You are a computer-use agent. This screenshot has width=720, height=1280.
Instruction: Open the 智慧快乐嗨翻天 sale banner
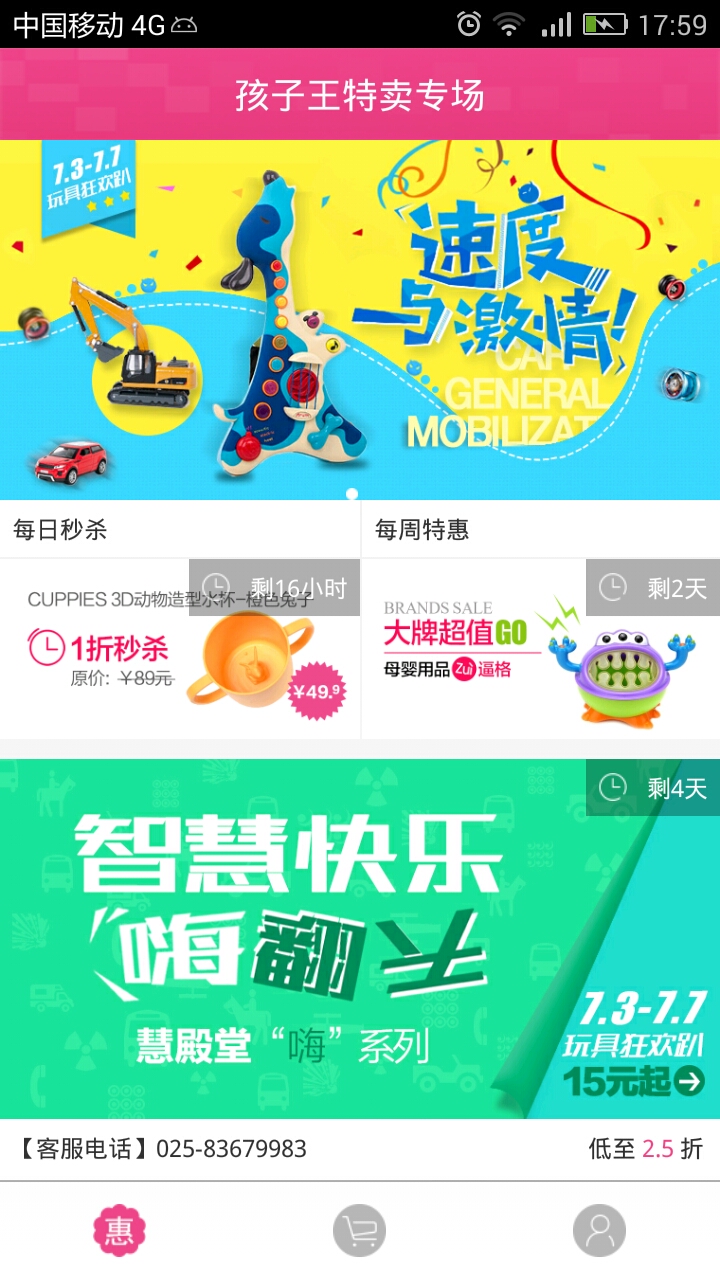pyautogui.click(x=360, y=939)
